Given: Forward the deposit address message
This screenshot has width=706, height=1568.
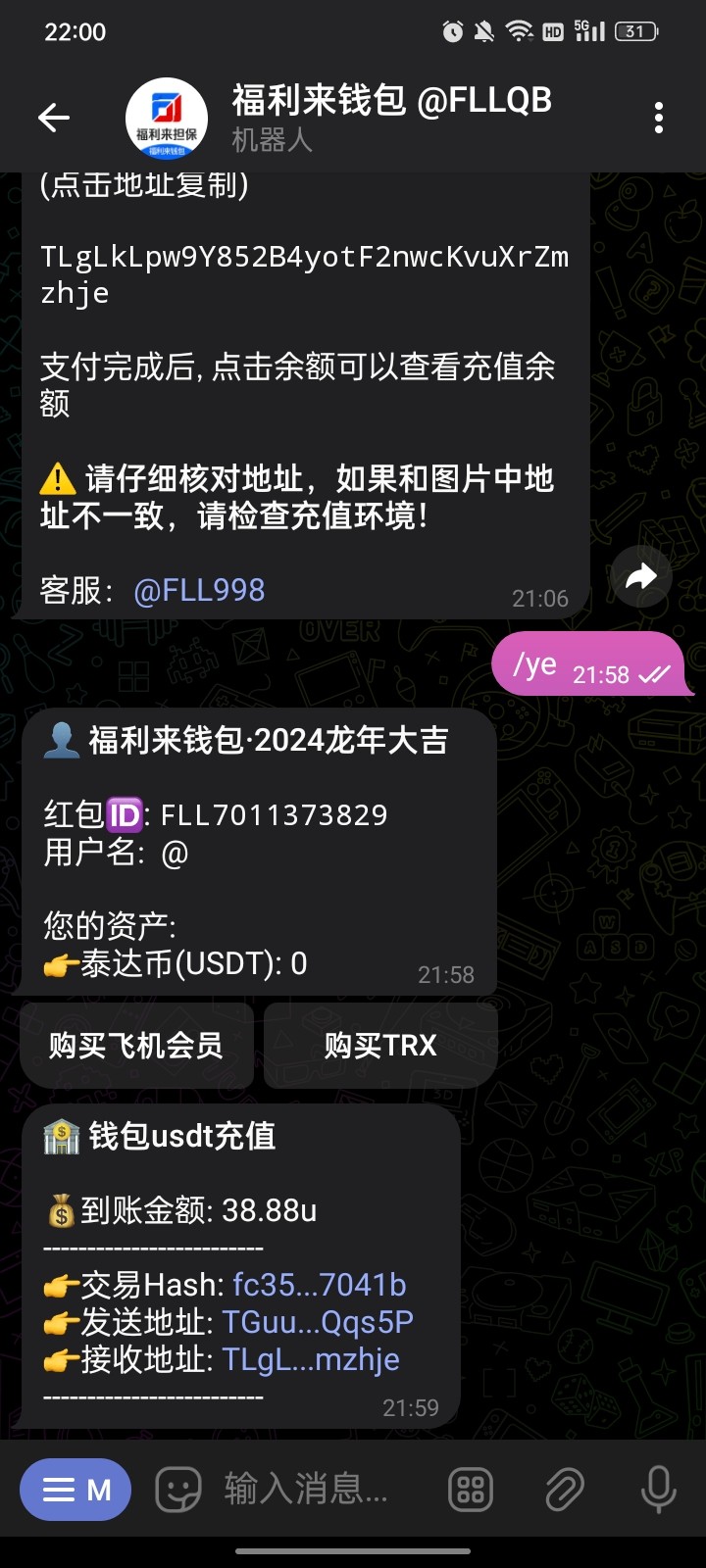Looking at the screenshot, I should point(641,576).
